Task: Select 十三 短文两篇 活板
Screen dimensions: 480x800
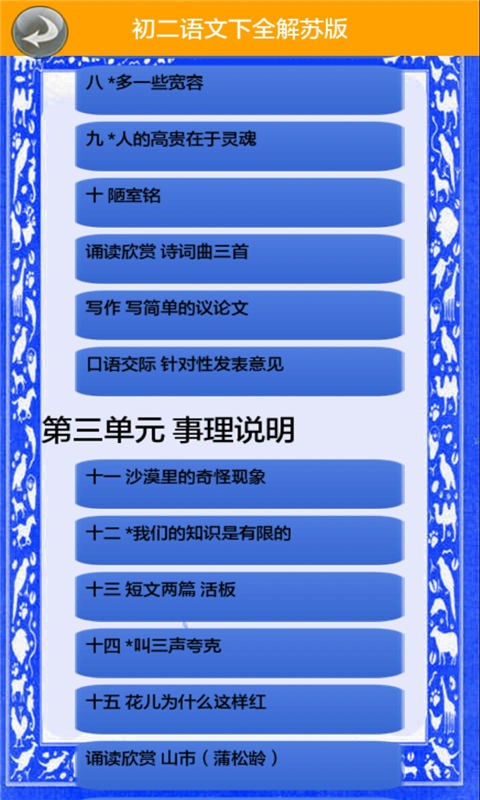Action: [x=239, y=596]
